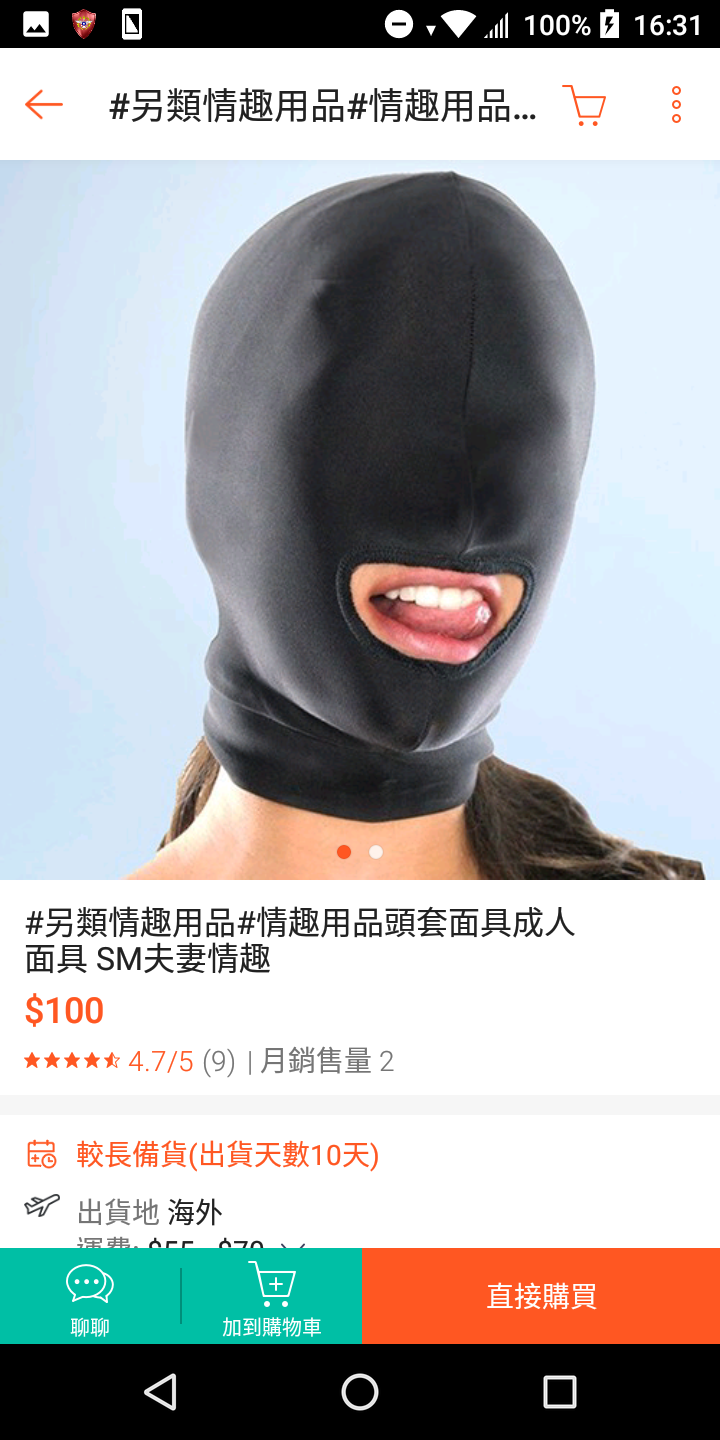Open the shopping cart icon

pyautogui.click(x=585, y=104)
